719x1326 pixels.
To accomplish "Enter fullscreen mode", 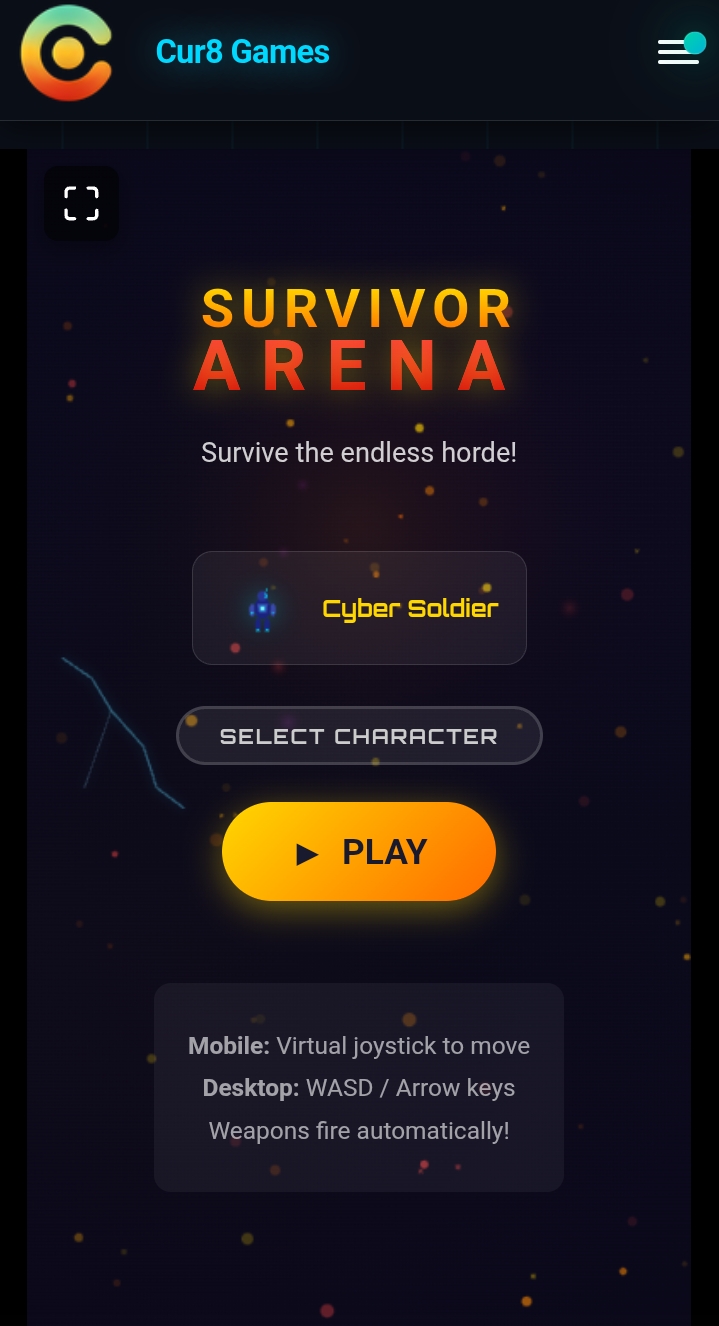I will [x=81, y=203].
